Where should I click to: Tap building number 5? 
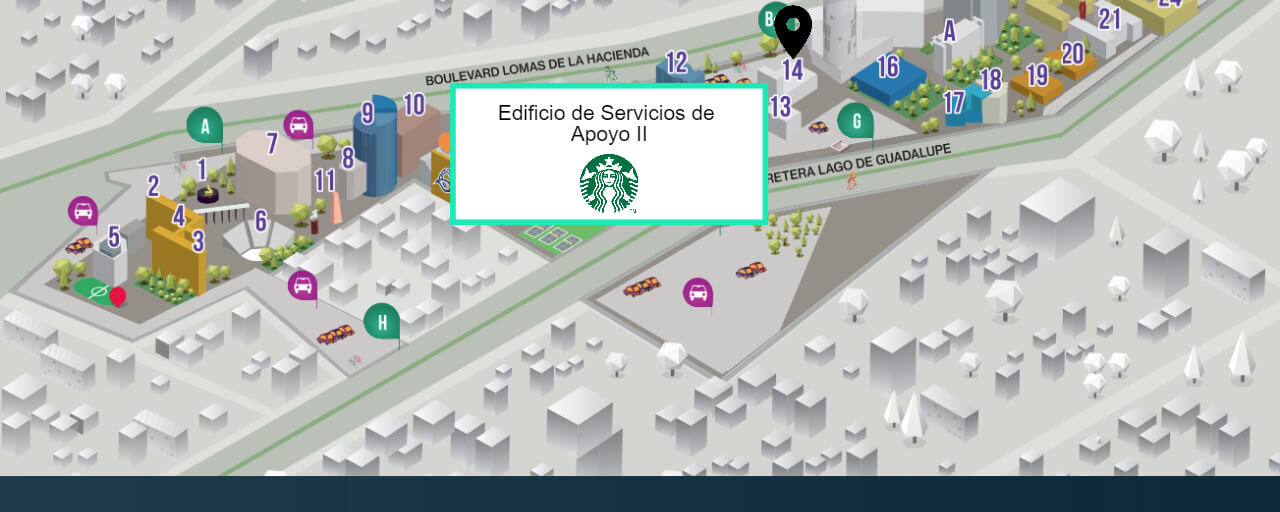(114, 237)
